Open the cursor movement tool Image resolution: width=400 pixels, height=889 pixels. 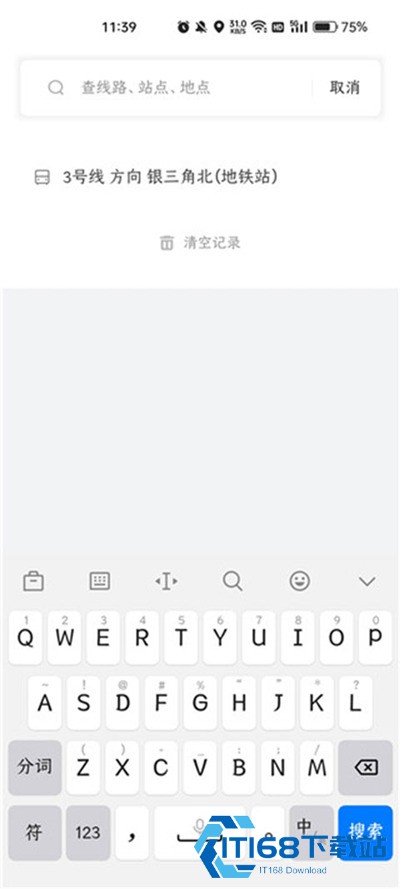tap(167, 581)
